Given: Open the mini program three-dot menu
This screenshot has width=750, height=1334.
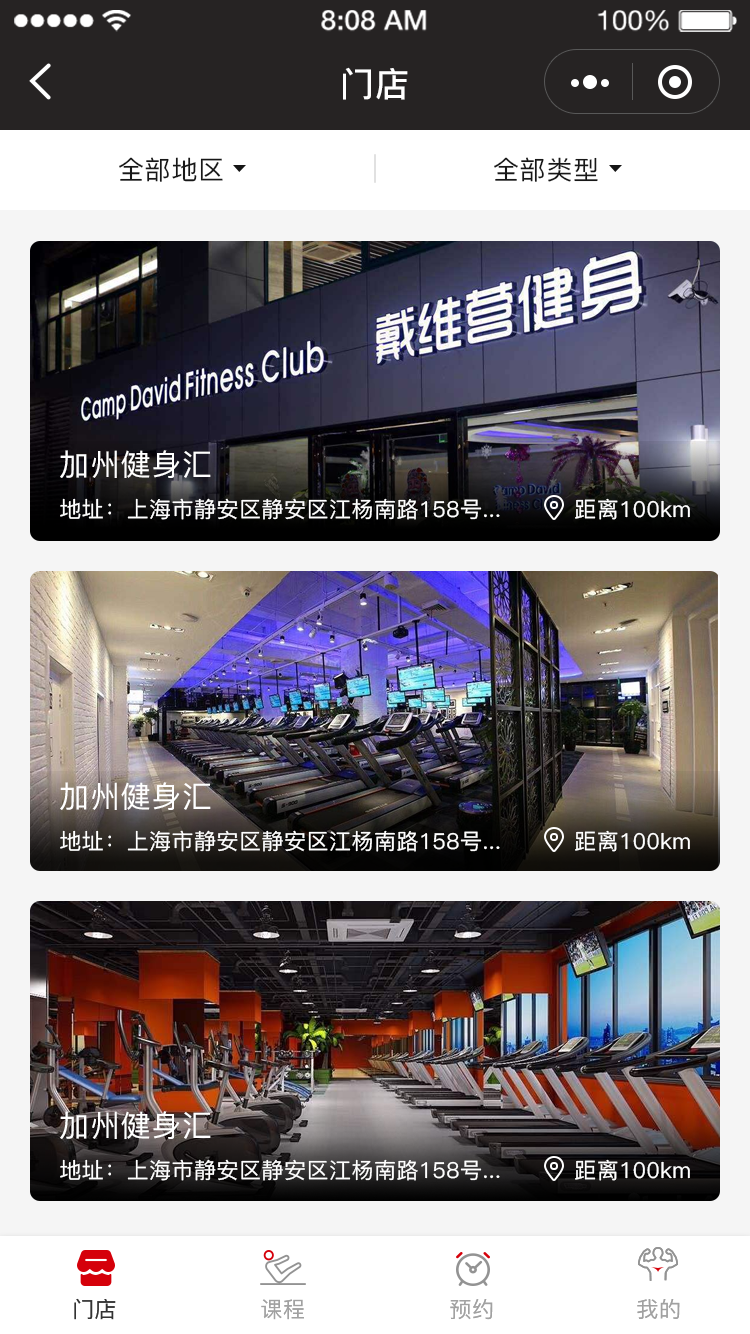Looking at the screenshot, I should pyautogui.click(x=590, y=82).
